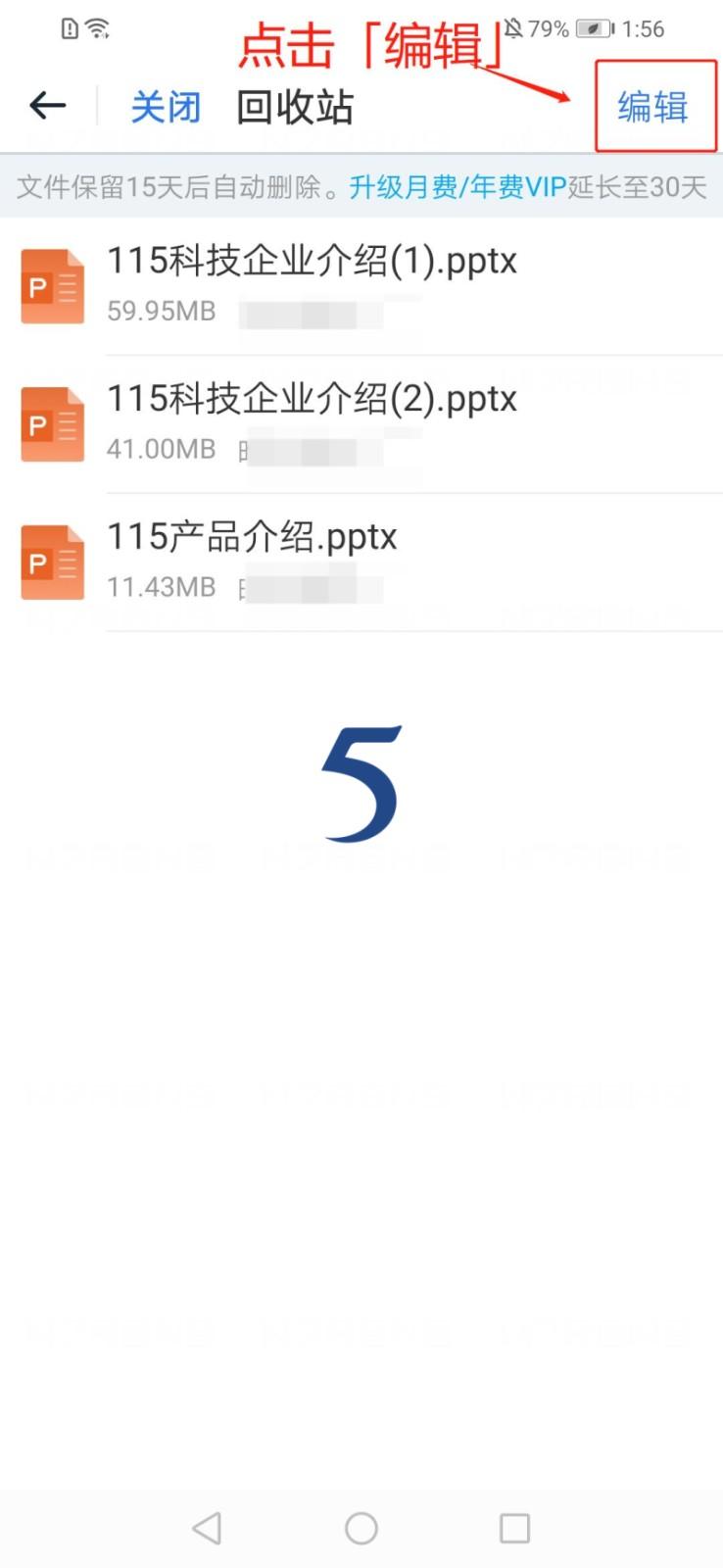Open the first PowerPoint file icon
Viewport: 723px width, 1568px height.
52,285
